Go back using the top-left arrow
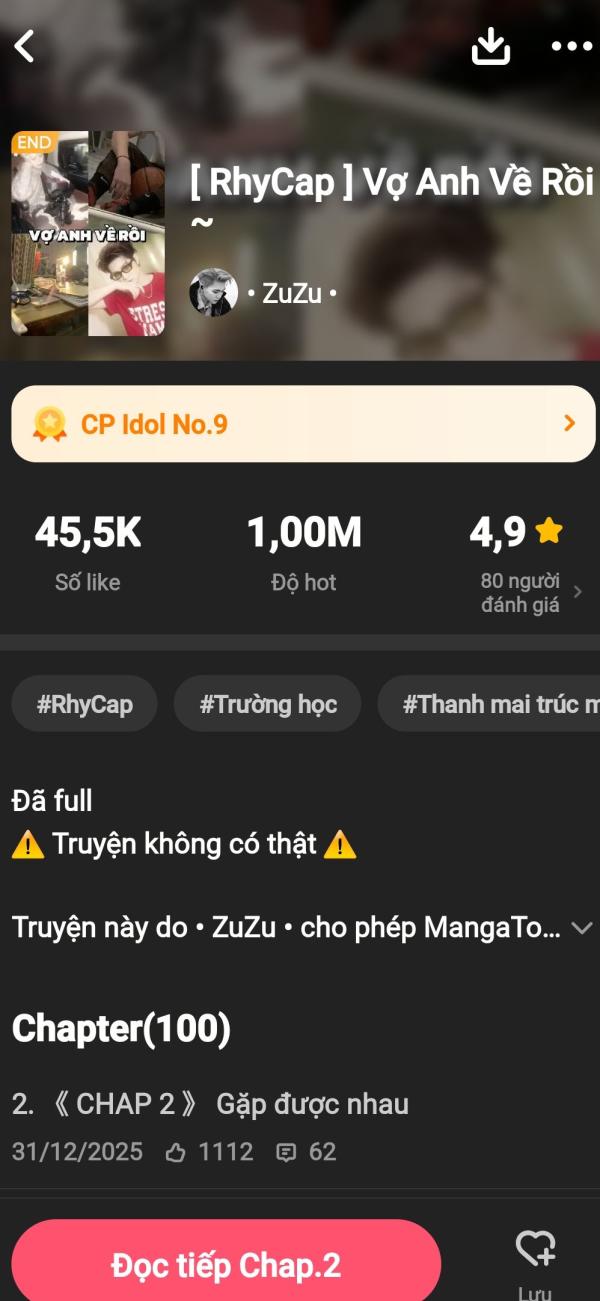The height and width of the screenshot is (1301, 600). 25,46
